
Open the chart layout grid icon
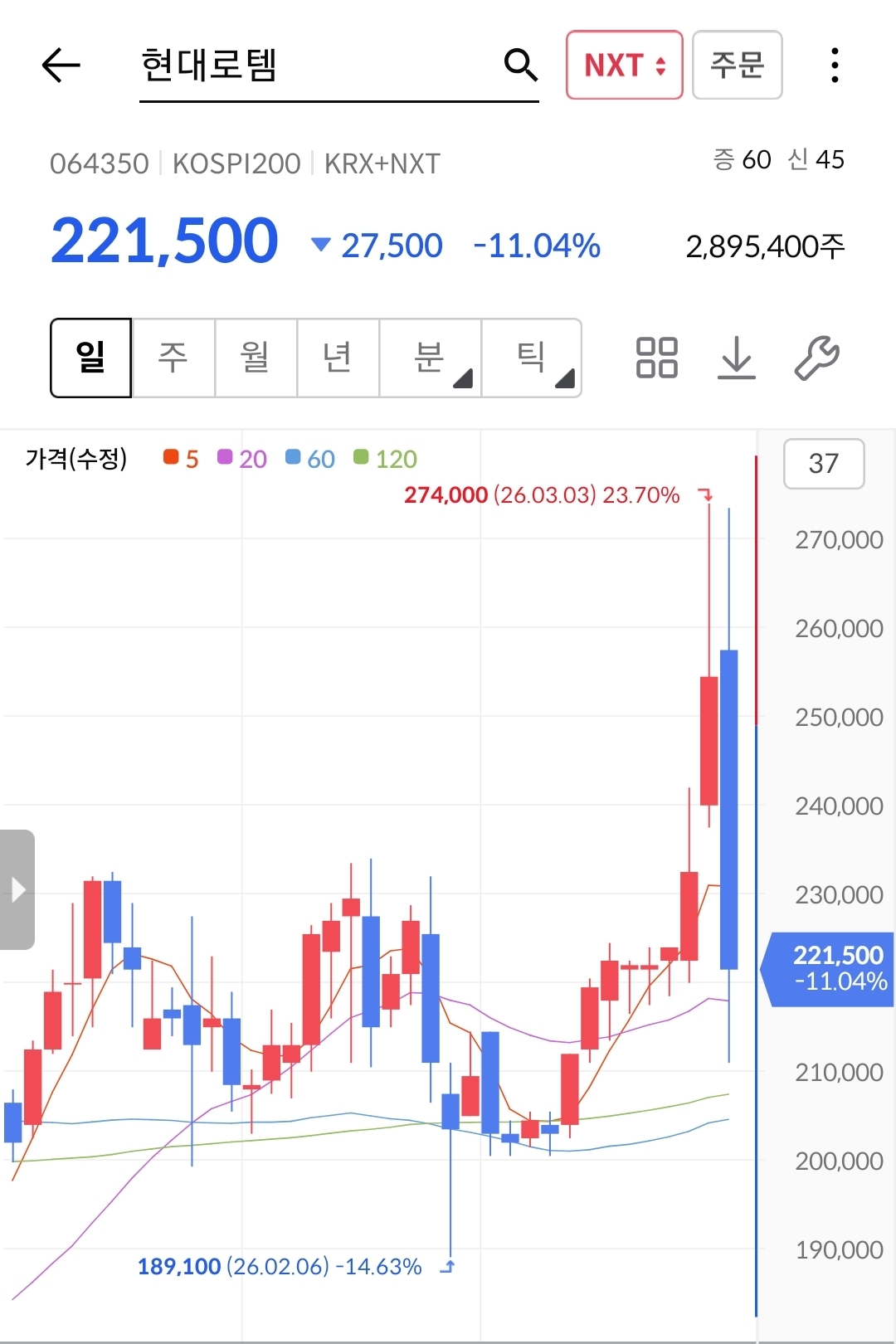656,358
